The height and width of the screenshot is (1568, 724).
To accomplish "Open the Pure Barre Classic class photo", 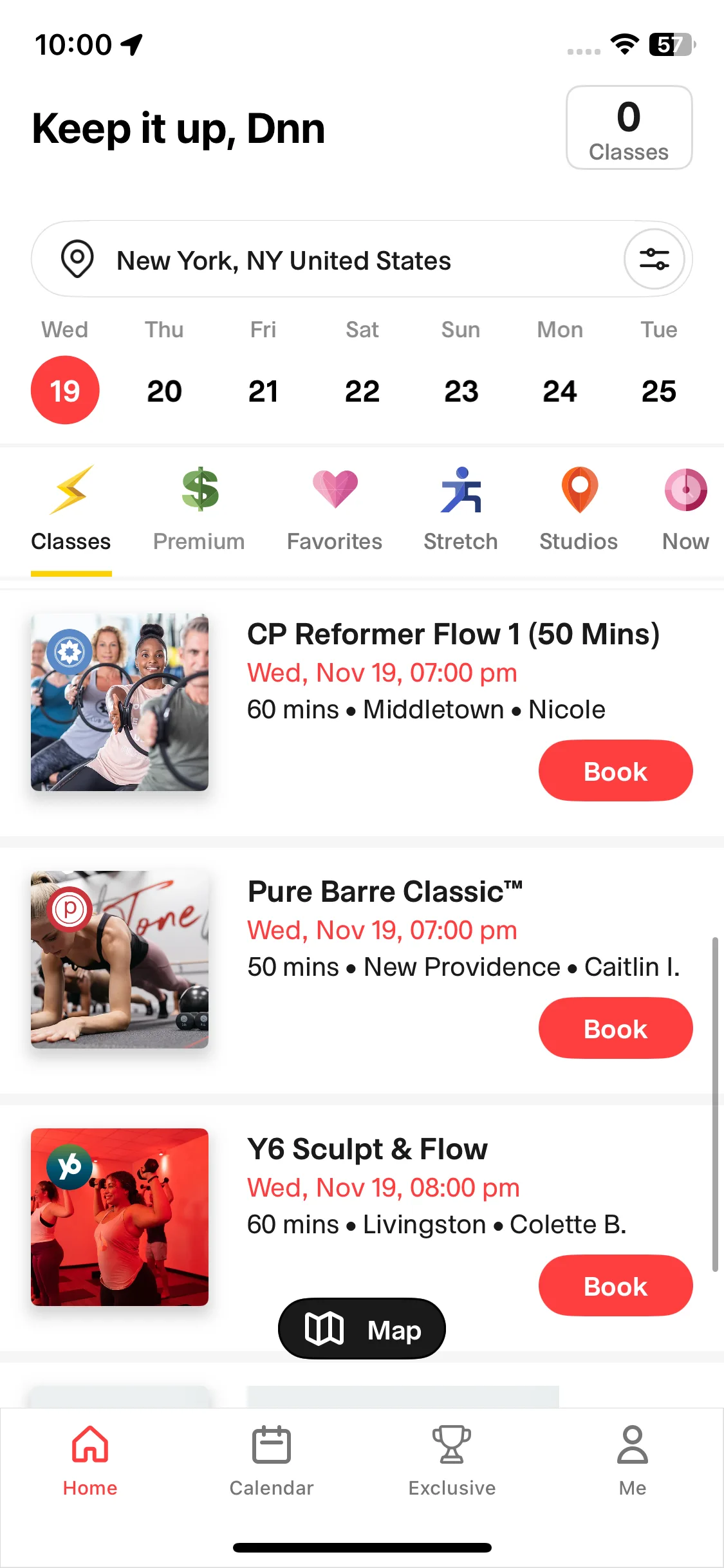I will [x=120, y=960].
